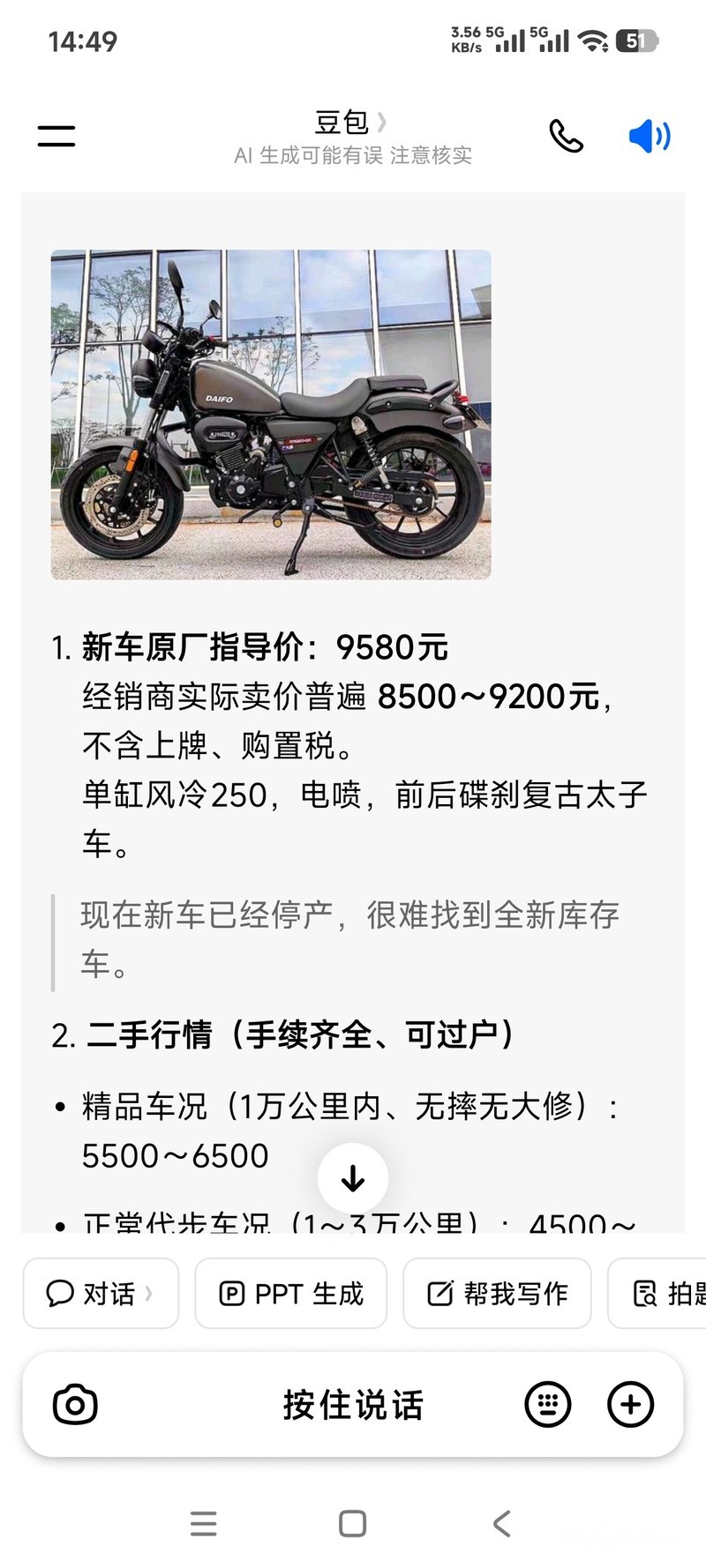View the motorcycle photo full screen
This screenshot has width=706, height=1568.
point(271,414)
